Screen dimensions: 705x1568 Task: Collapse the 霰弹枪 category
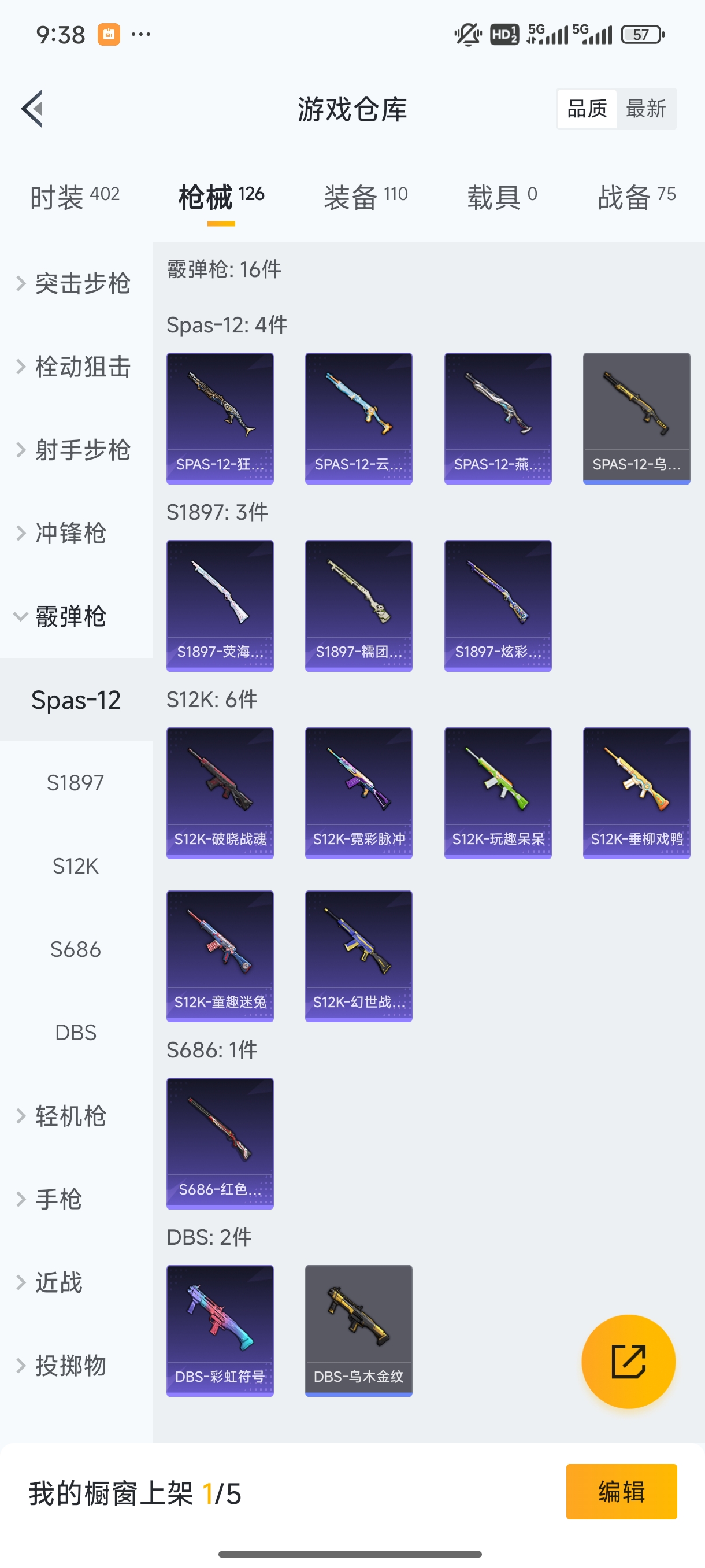tap(70, 616)
